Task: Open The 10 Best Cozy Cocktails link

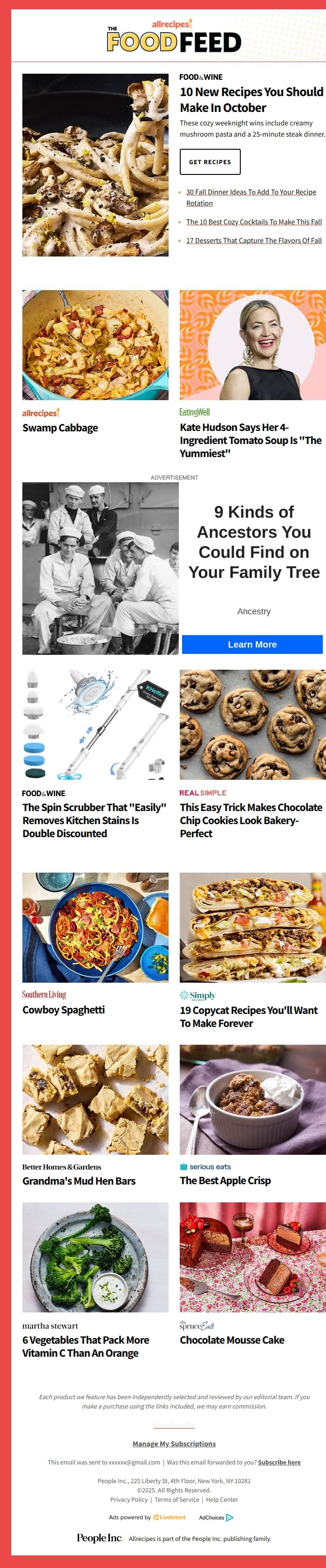Action: pyautogui.click(x=254, y=222)
